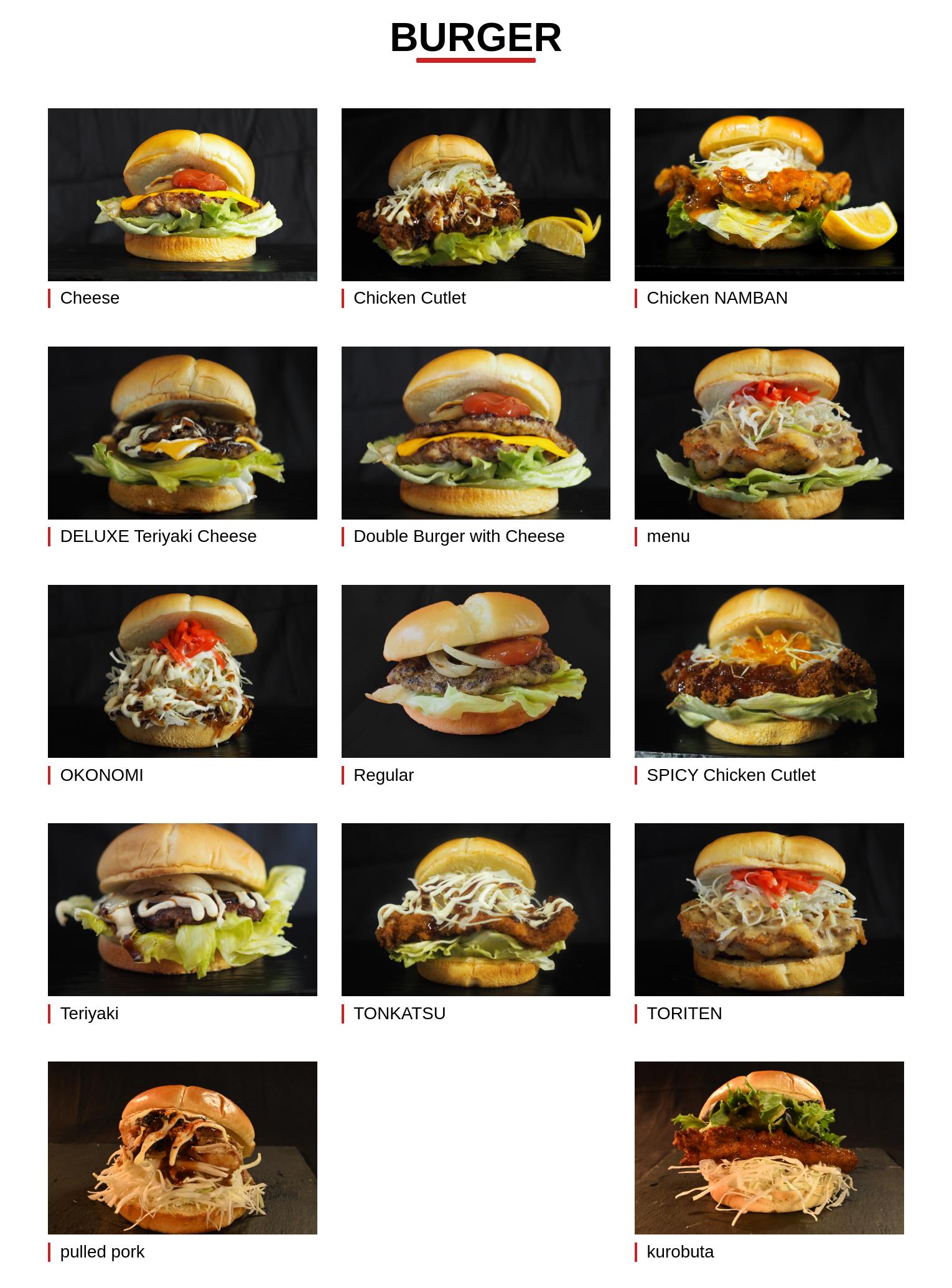Tap the kurobuta burger tile
This screenshot has height=1288, width=952.
tap(769, 1148)
